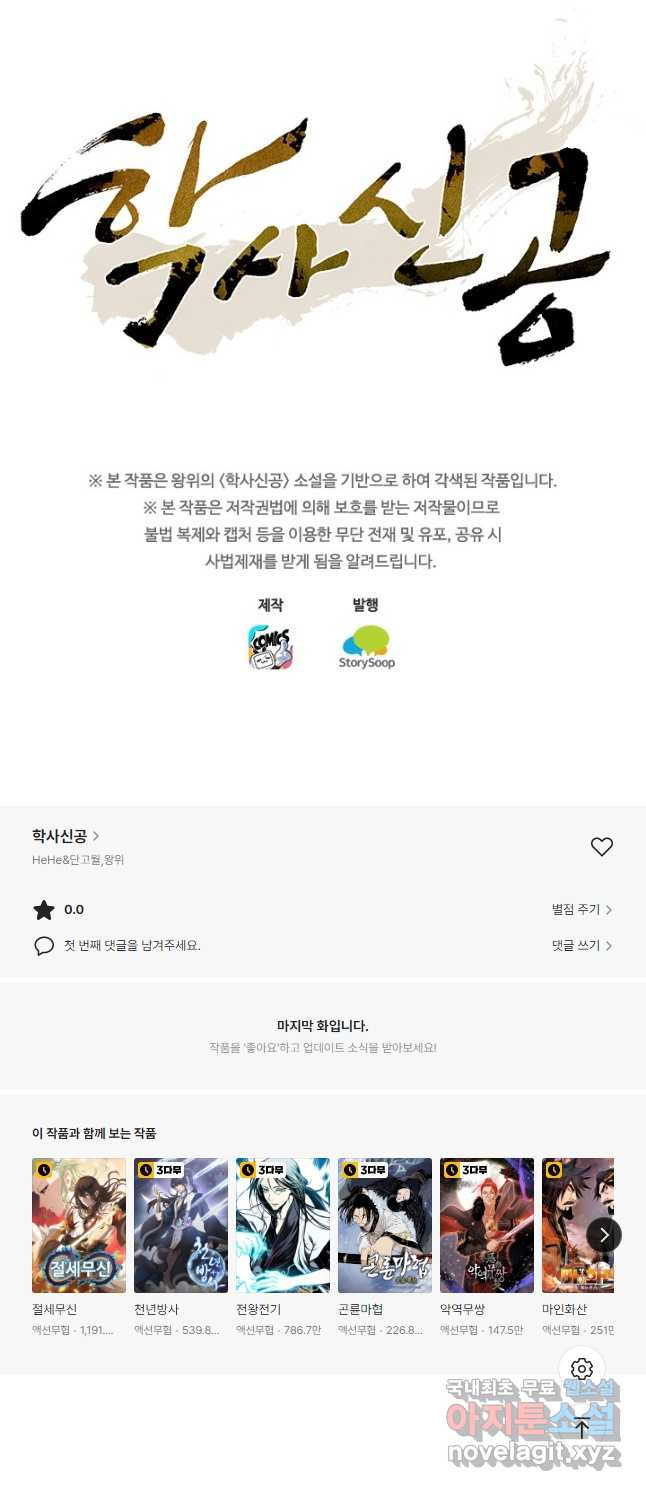The height and width of the screenshot is (1491, 646).
Task: Open the recommended work 전왕전기
Action: point(283,1225)
